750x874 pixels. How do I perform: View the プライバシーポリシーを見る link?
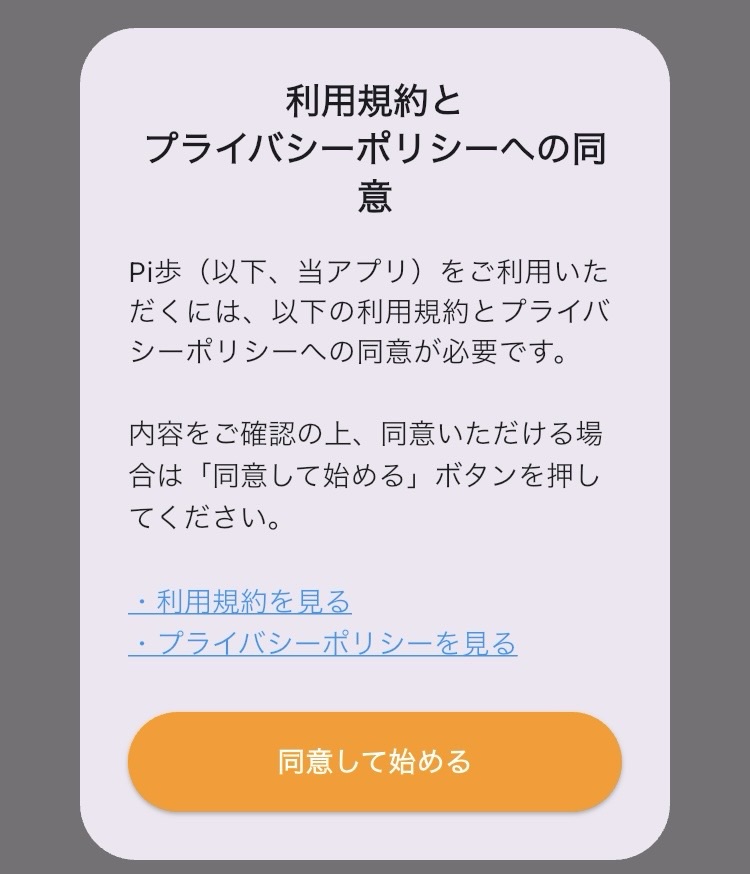(x=323, y=643)
